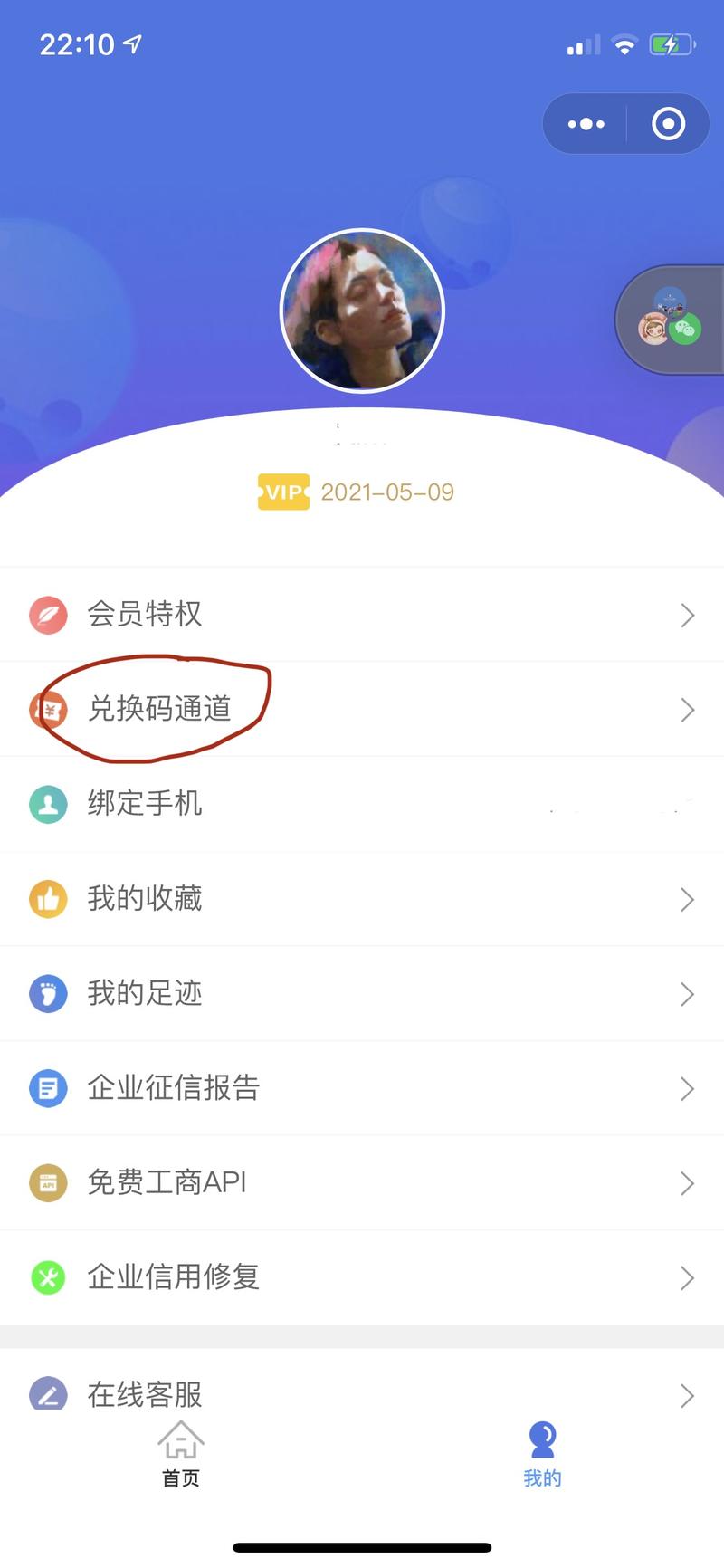The width and height of the screenshot is (724, 1568).
Task: Expand the 会员特权 row chevron
Action: (x=686, y=615)
